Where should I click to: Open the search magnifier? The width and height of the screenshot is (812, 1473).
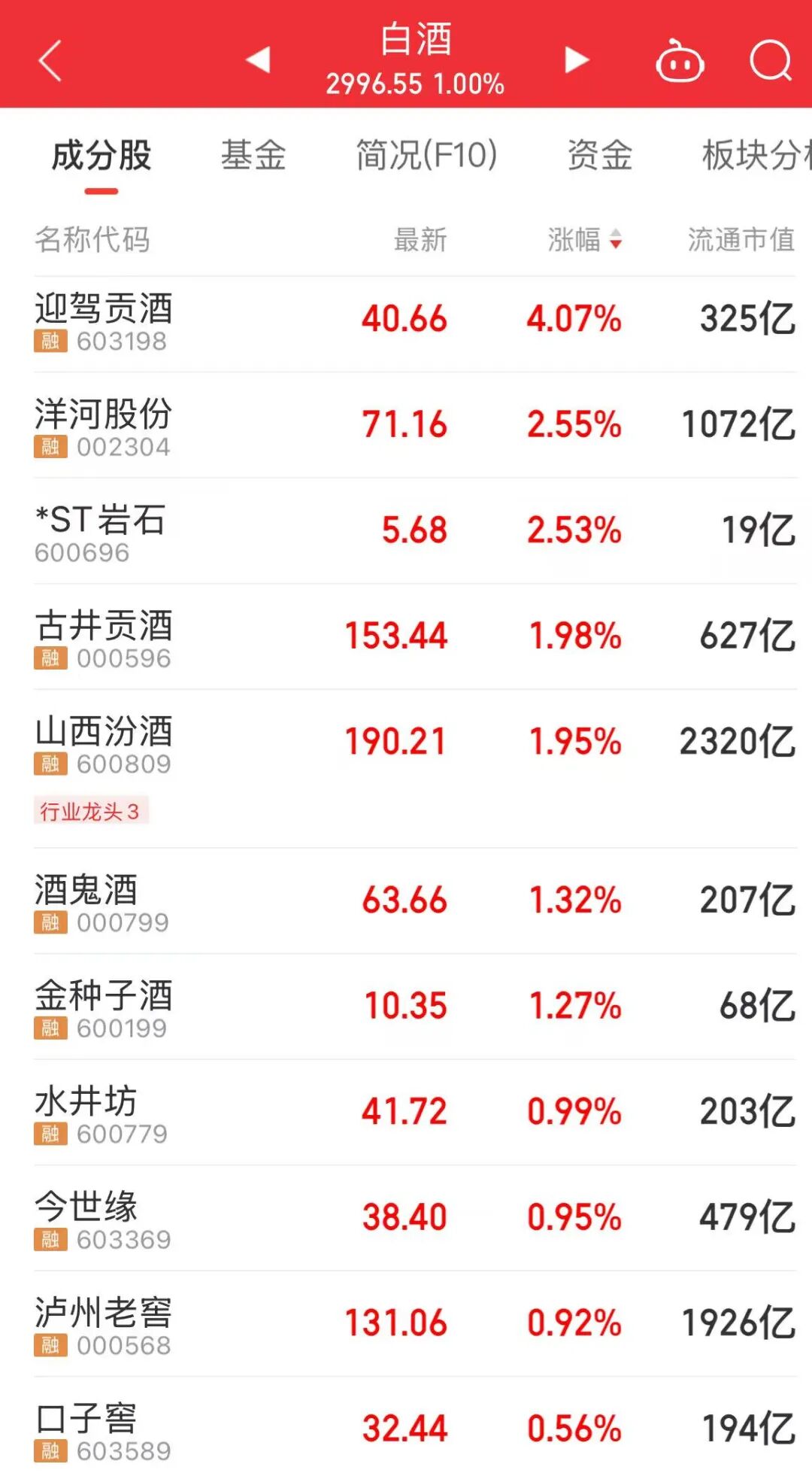[771, 60]
